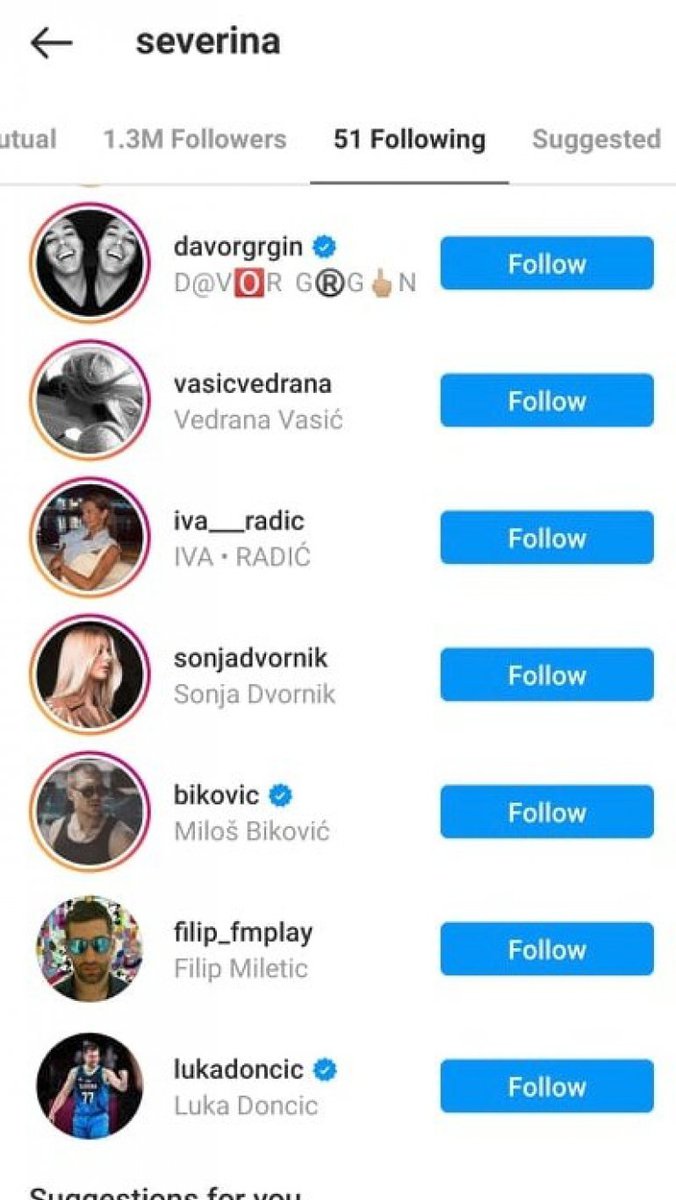Image resolution: width=676 pixels, height=1200 pixels.
Task: View Luka Doncic's profile
Action: 238,1069
